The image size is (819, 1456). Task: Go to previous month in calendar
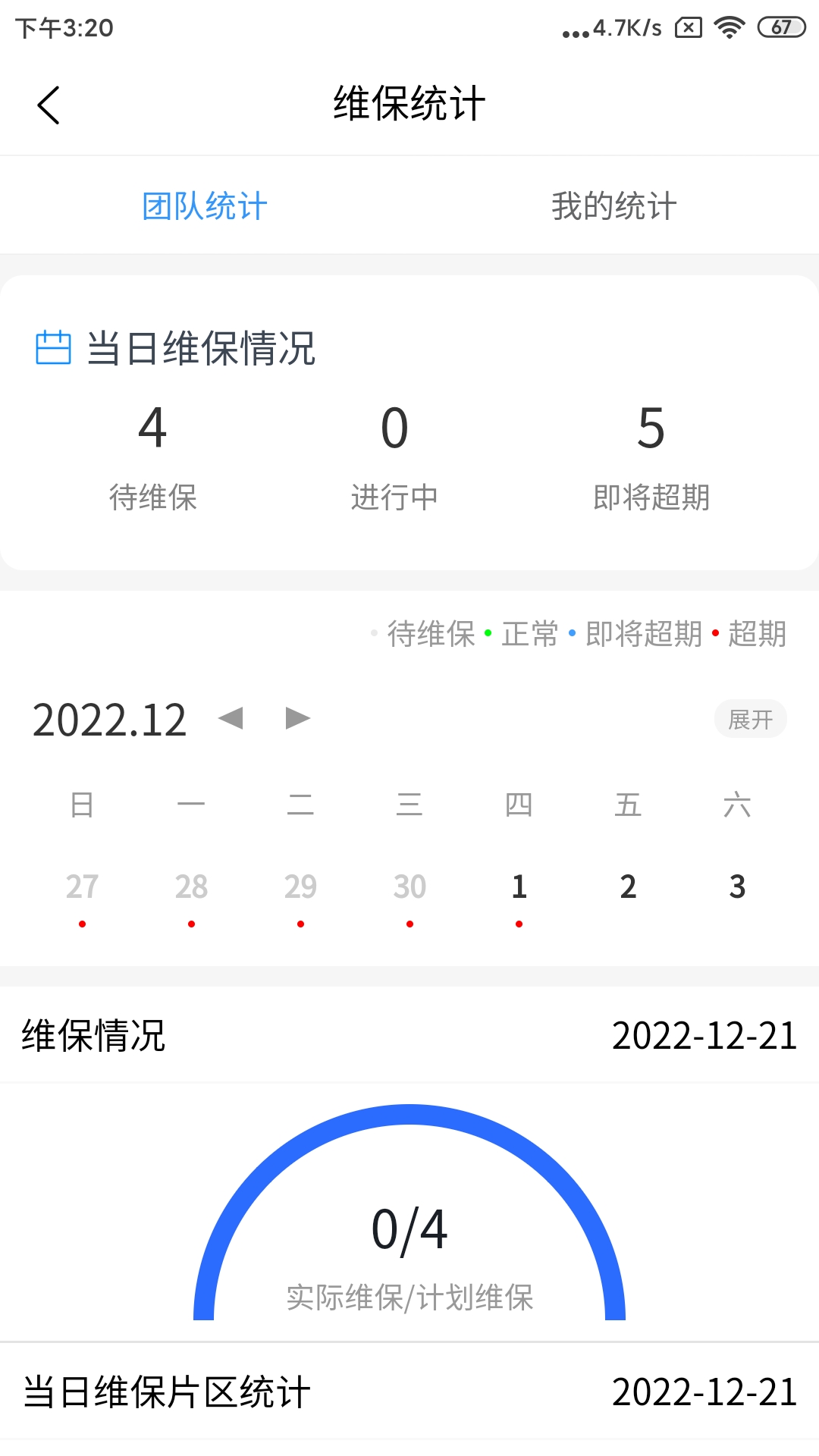coord(231,718)
